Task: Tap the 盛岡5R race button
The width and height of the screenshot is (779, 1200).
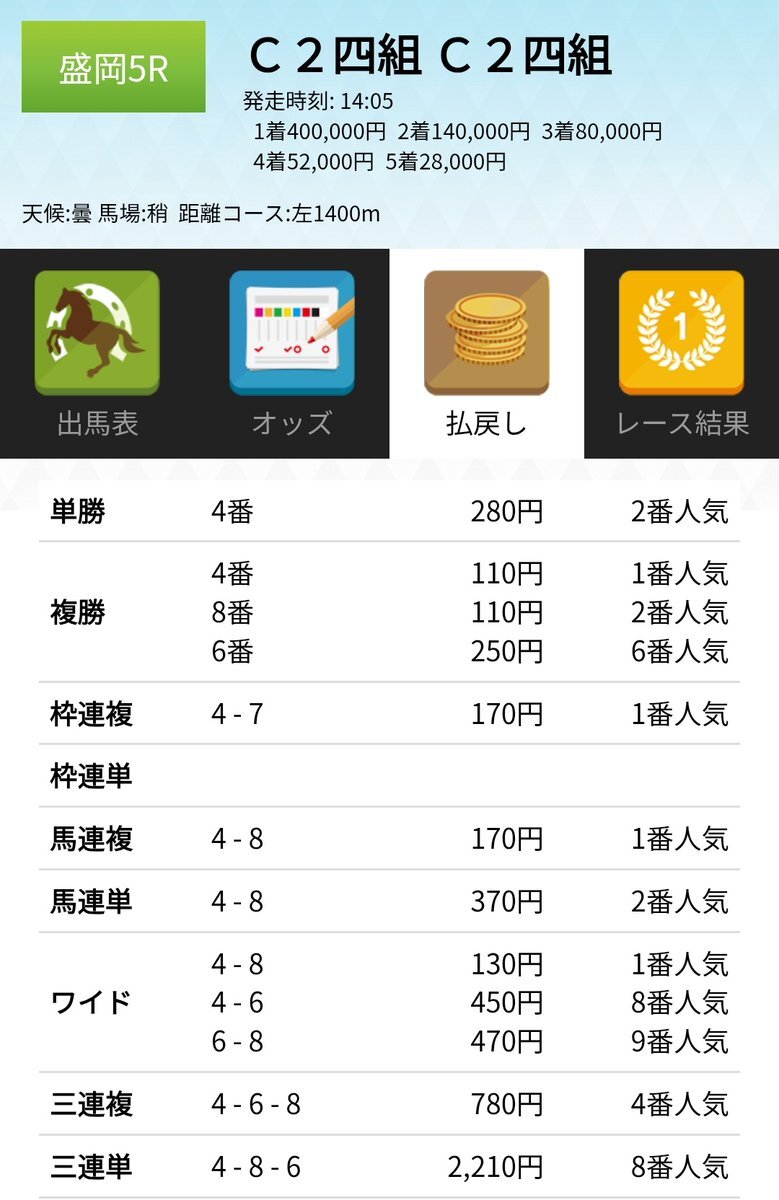Action: (114, 67)
